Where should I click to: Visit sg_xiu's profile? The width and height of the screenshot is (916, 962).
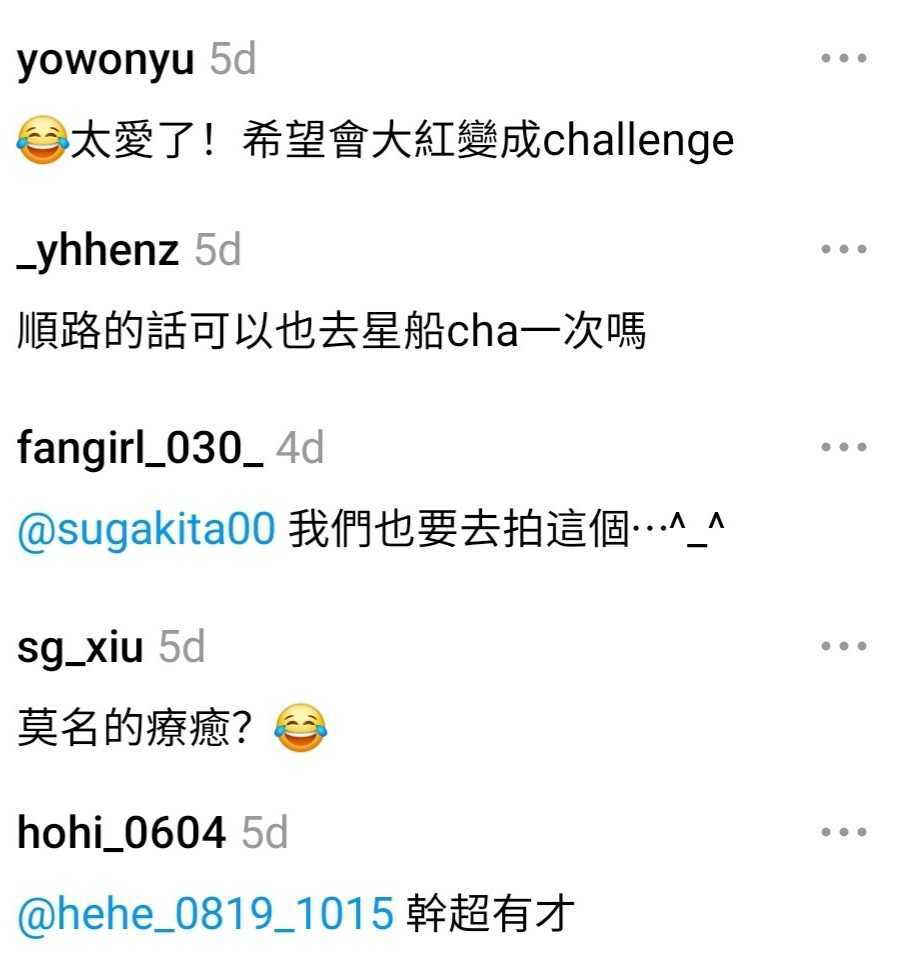click(80, 648)
